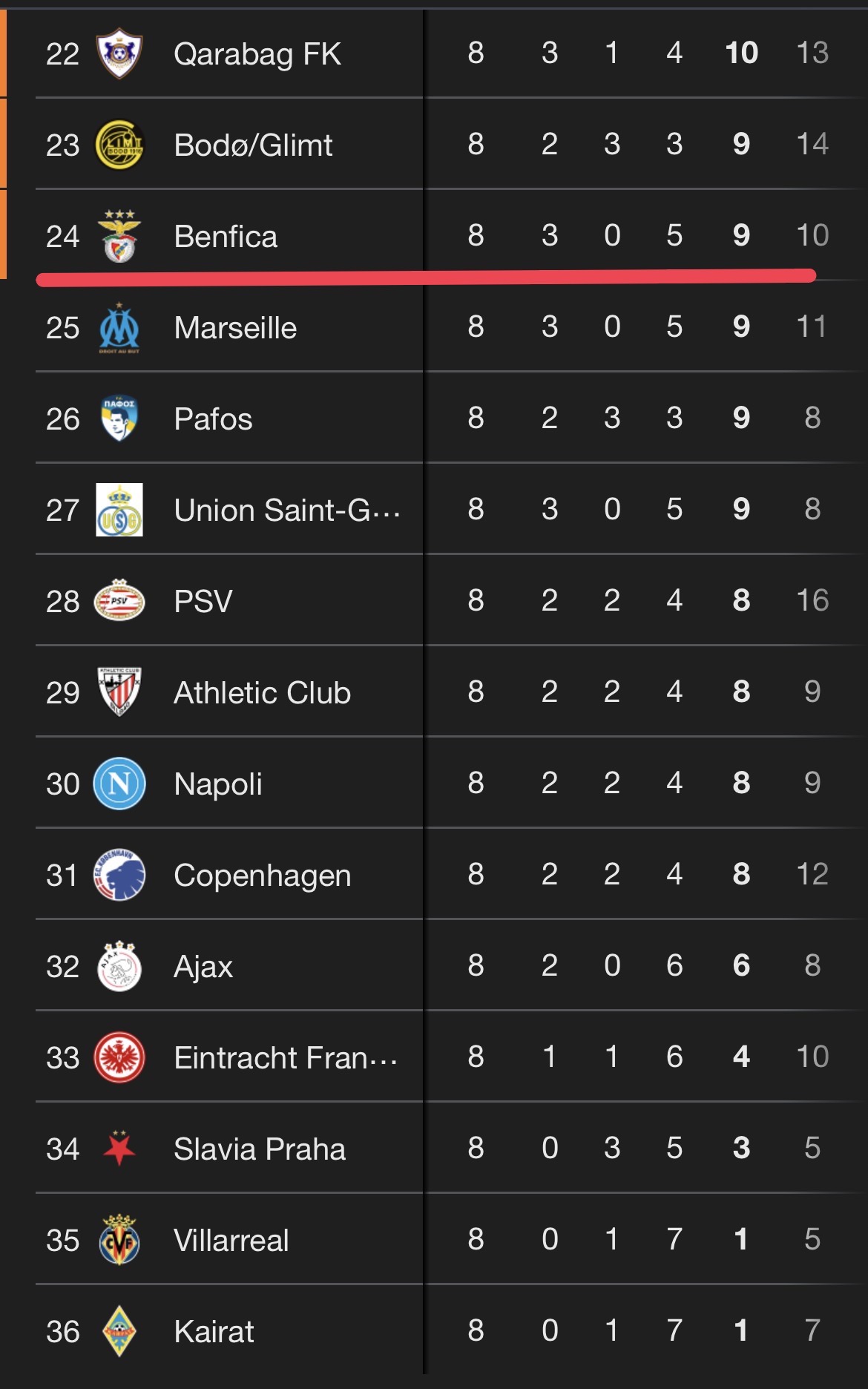Open the Union Saint-G… team row

[286, 510]
